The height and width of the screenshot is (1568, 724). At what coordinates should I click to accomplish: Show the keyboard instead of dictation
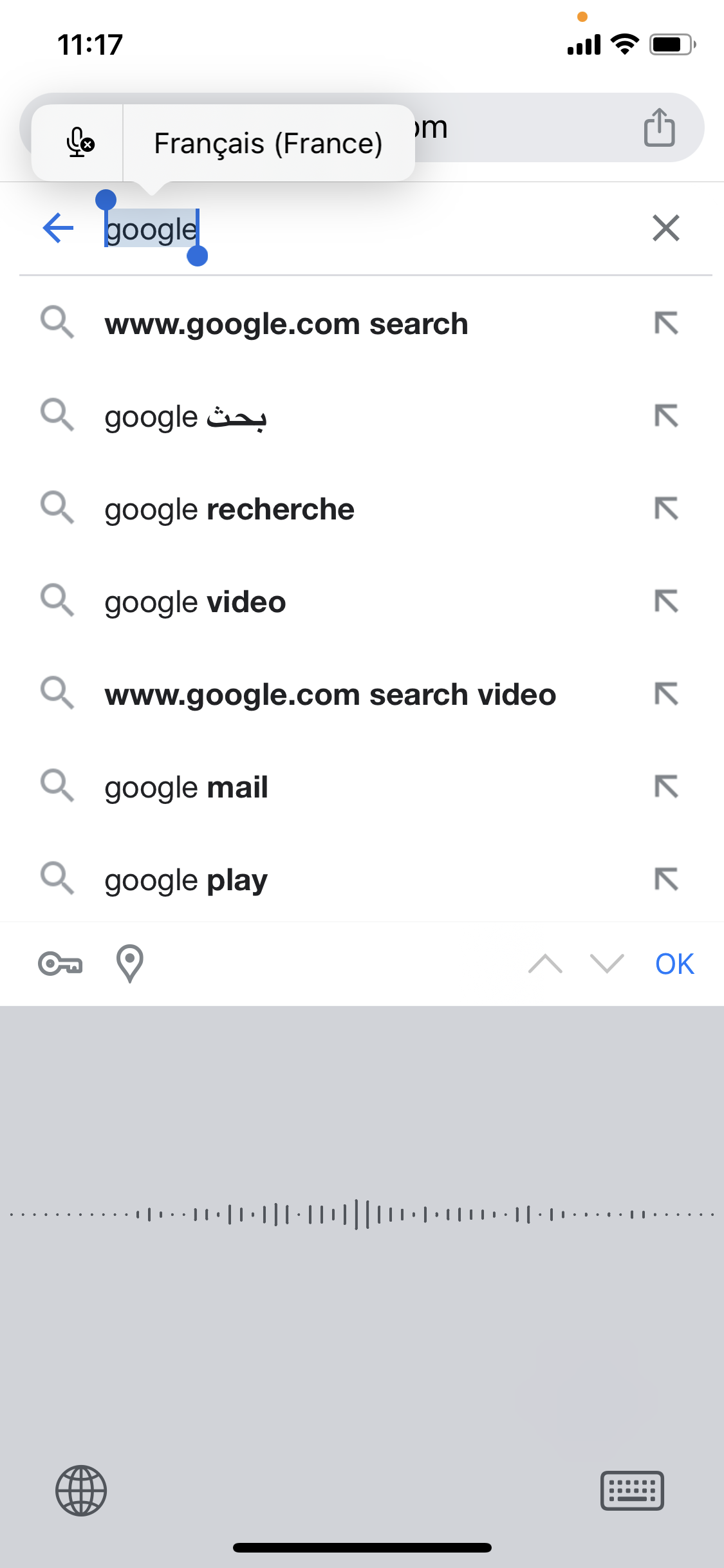632,1490
